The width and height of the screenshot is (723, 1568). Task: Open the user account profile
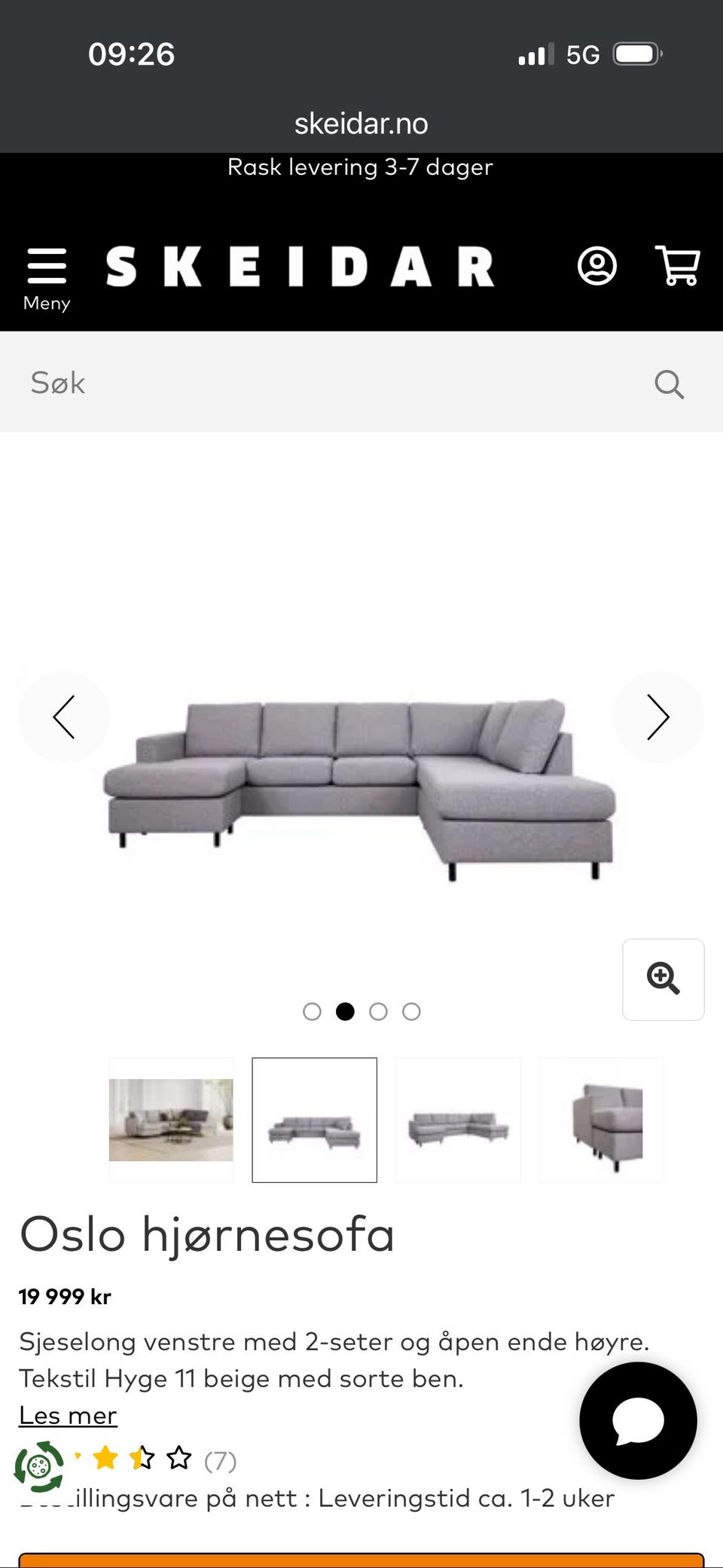click(596, 266)
